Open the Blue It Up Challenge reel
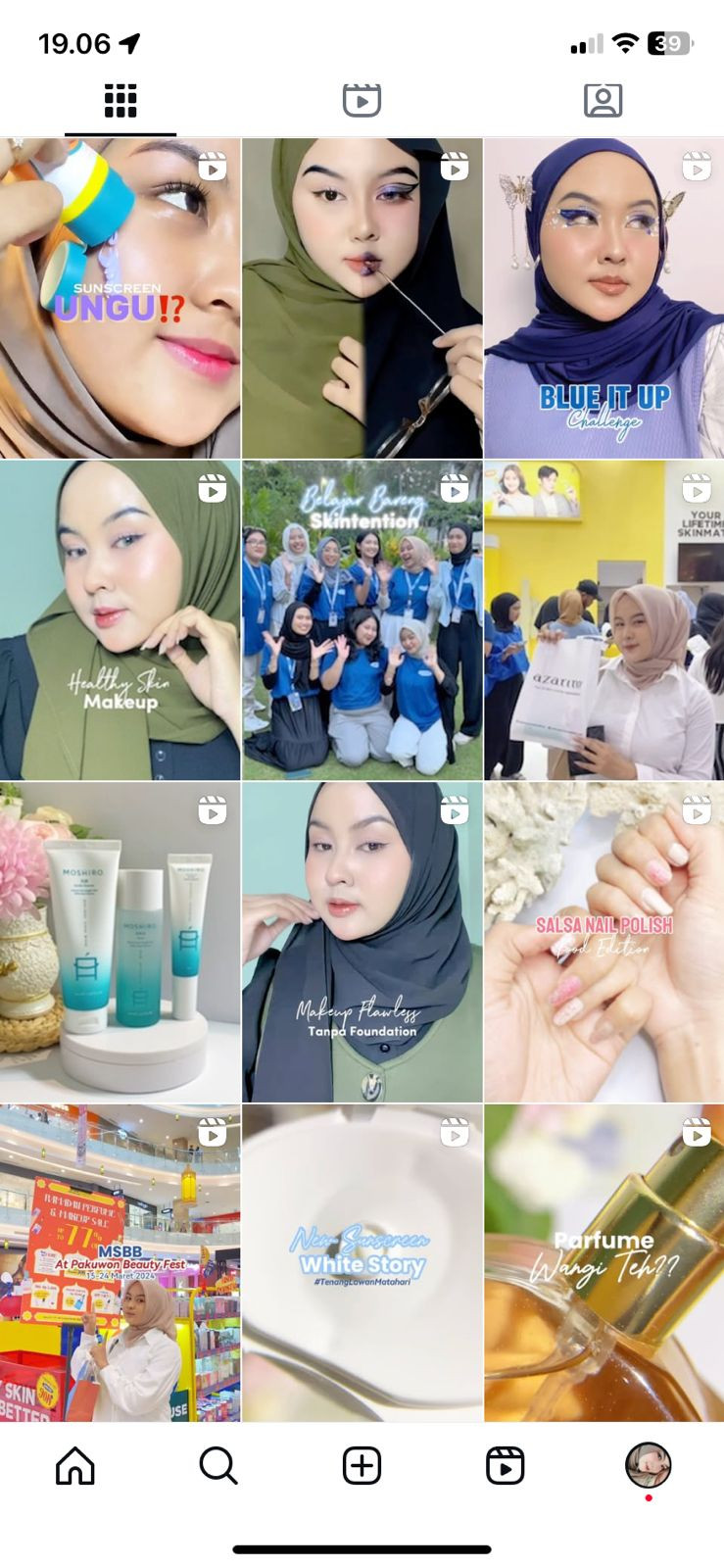724x1568 pixels. coord(603,298)
